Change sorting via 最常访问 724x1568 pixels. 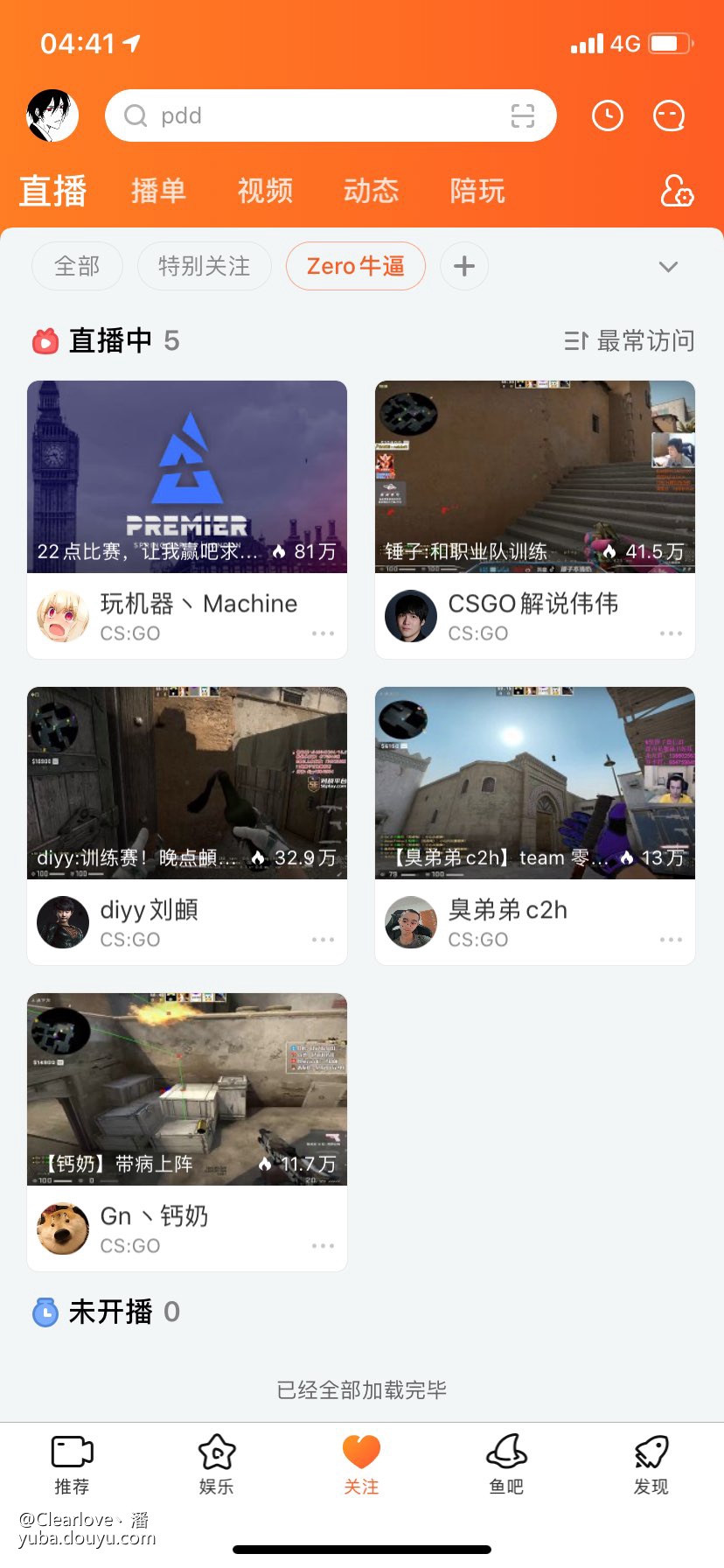coord(630,340)
